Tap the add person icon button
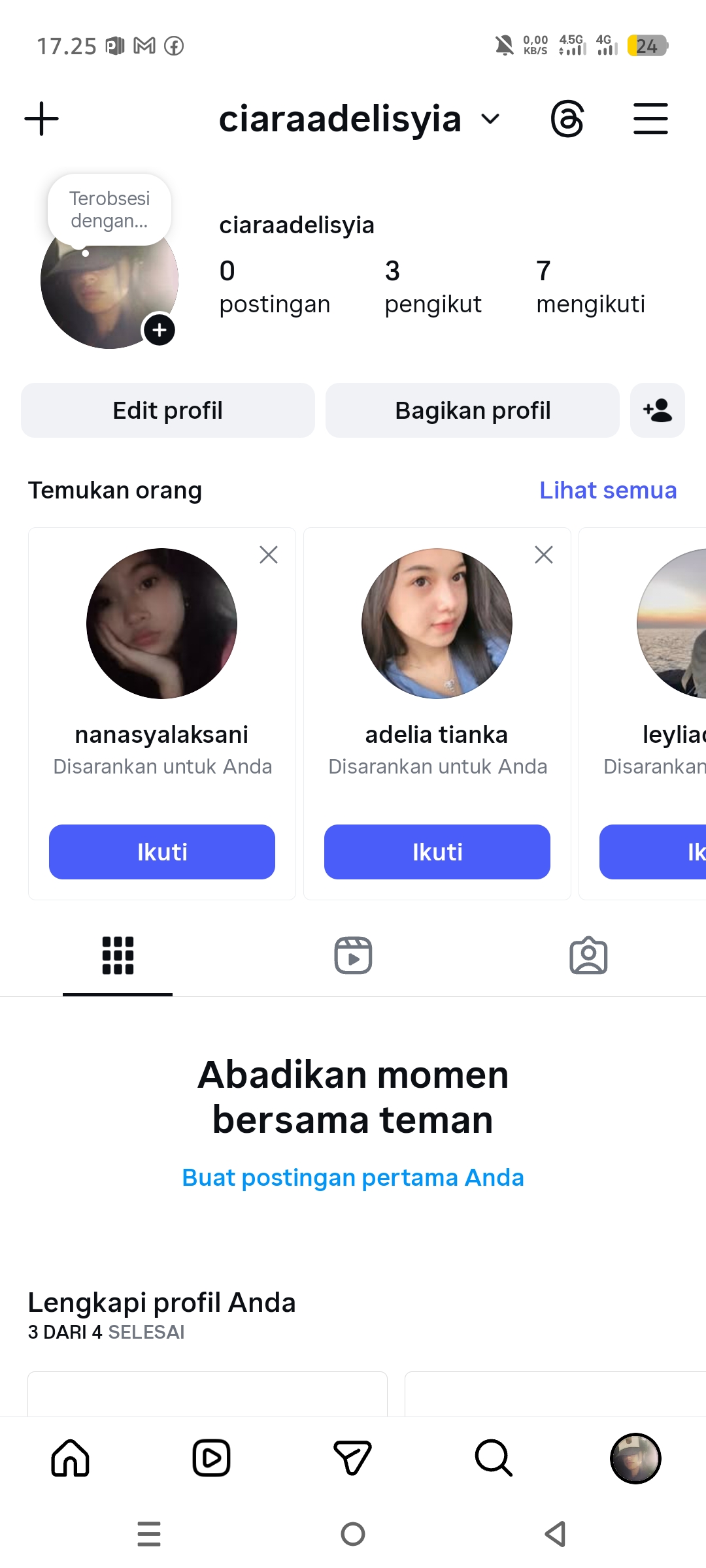 (x=657, y=410)
